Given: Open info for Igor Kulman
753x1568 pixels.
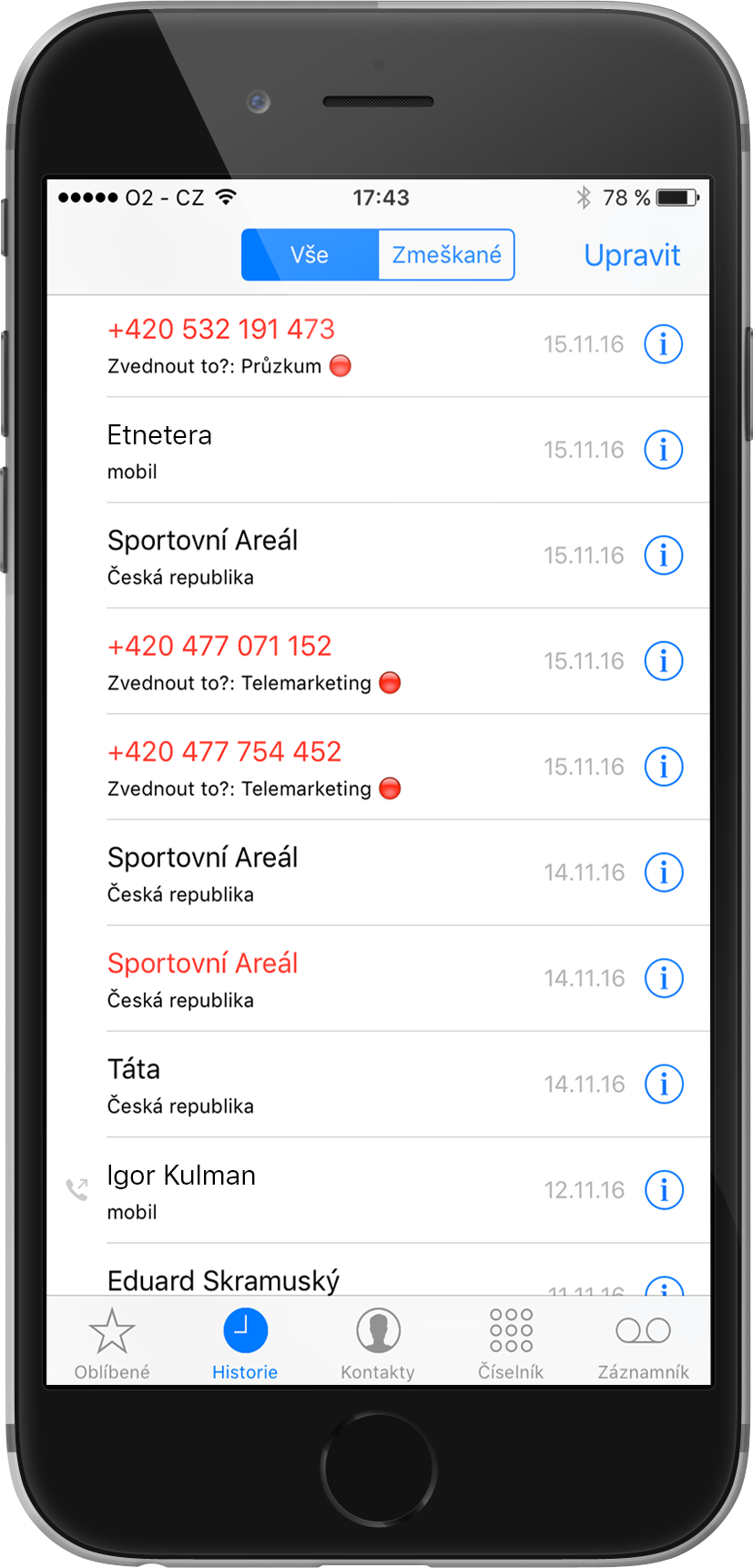Looking at the screenshot, I should 663,1190.
